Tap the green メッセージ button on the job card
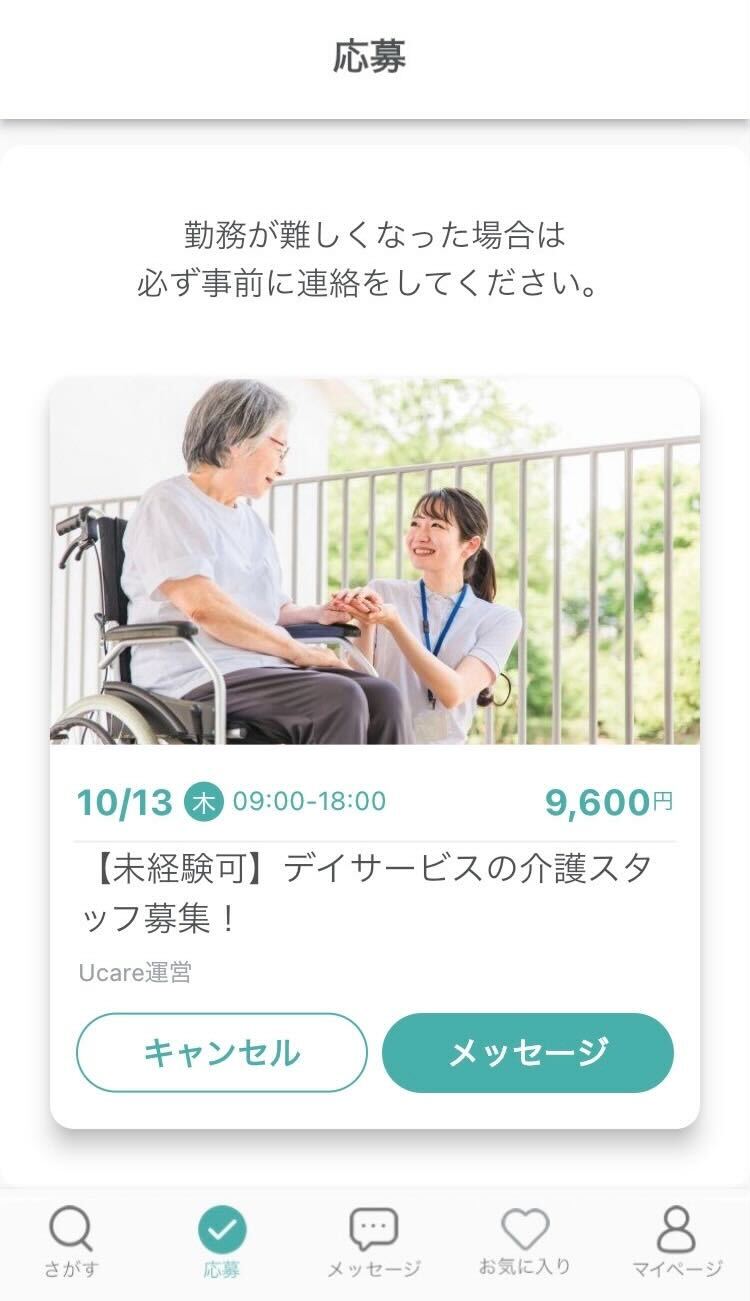 (527, 1052)
